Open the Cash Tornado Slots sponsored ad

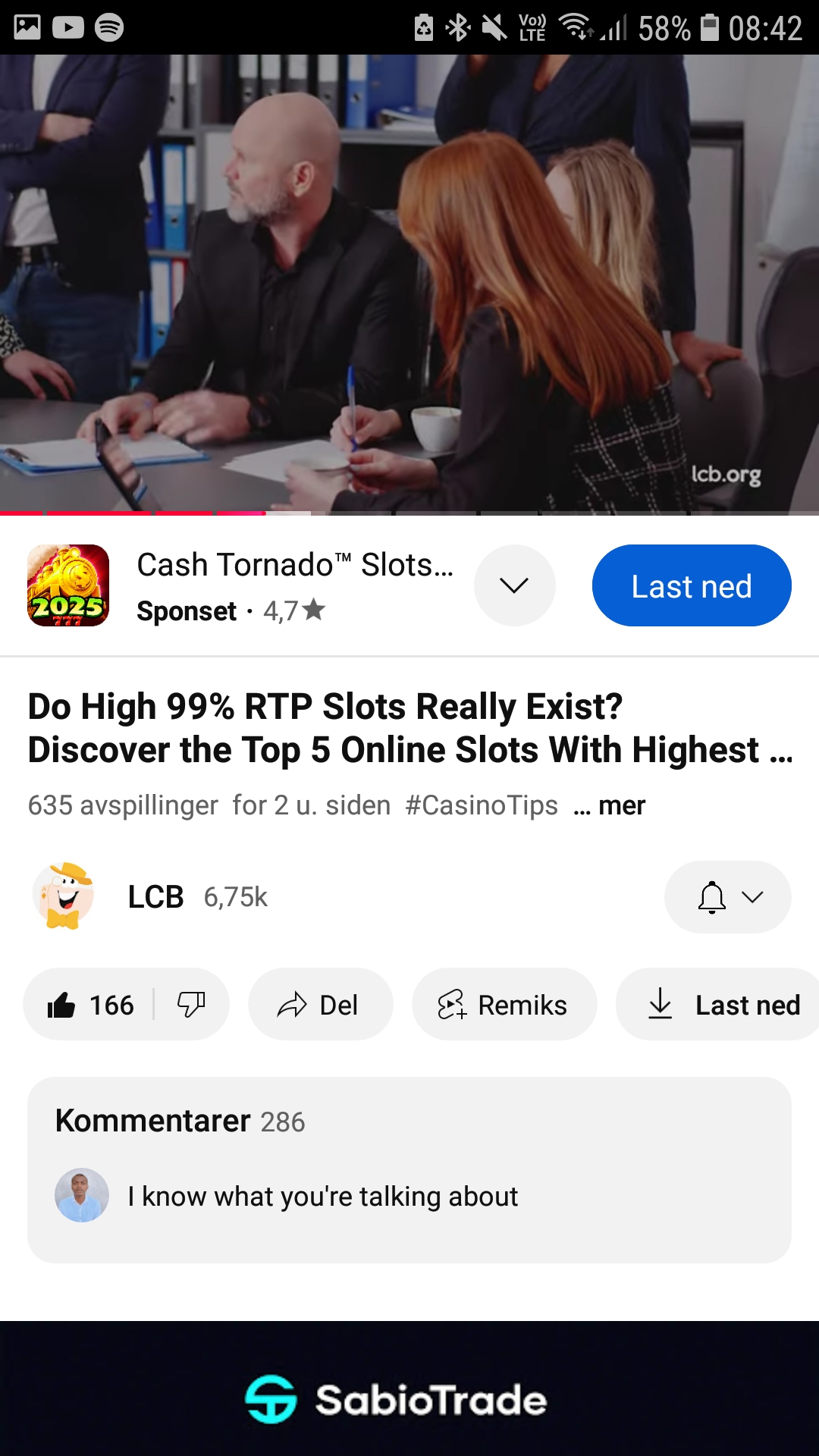click(294, 566)
